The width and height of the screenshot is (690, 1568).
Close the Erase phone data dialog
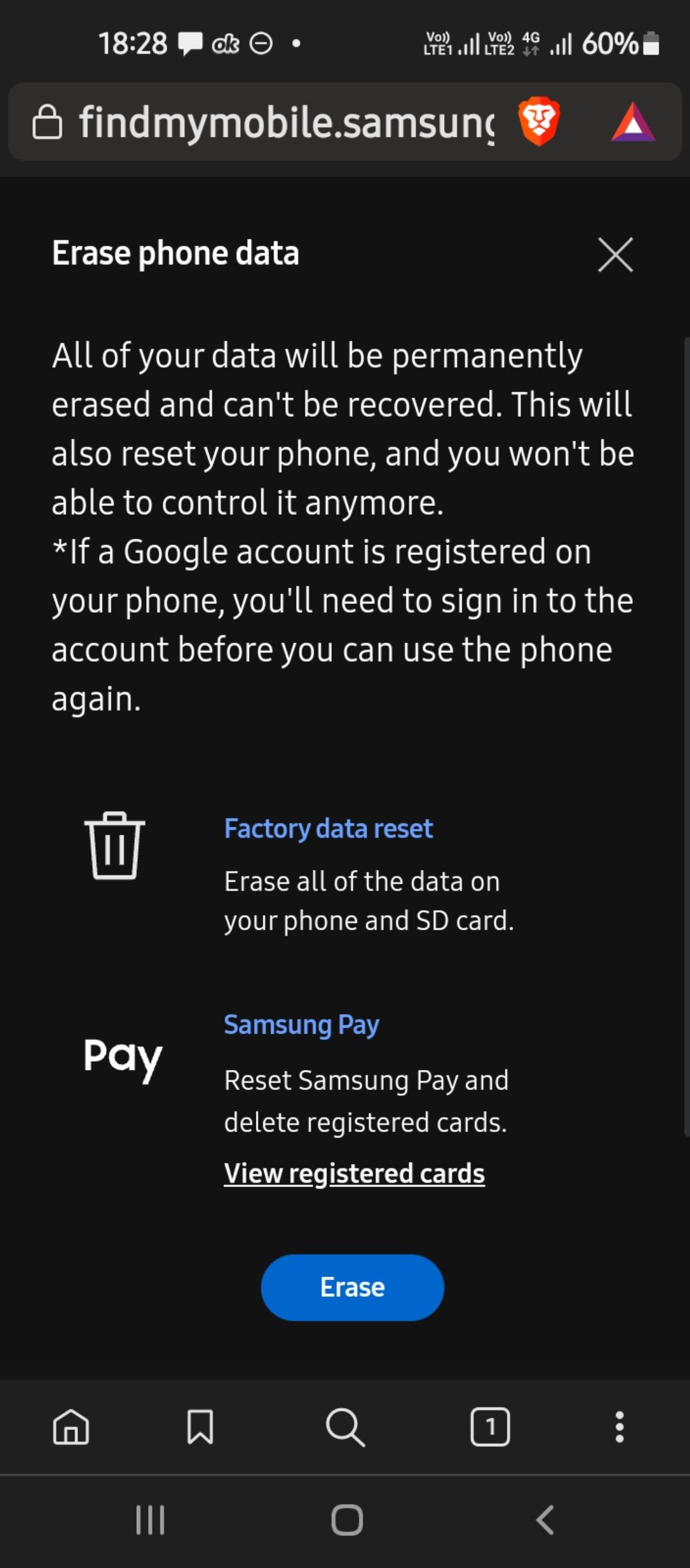[x=615, y=255]
